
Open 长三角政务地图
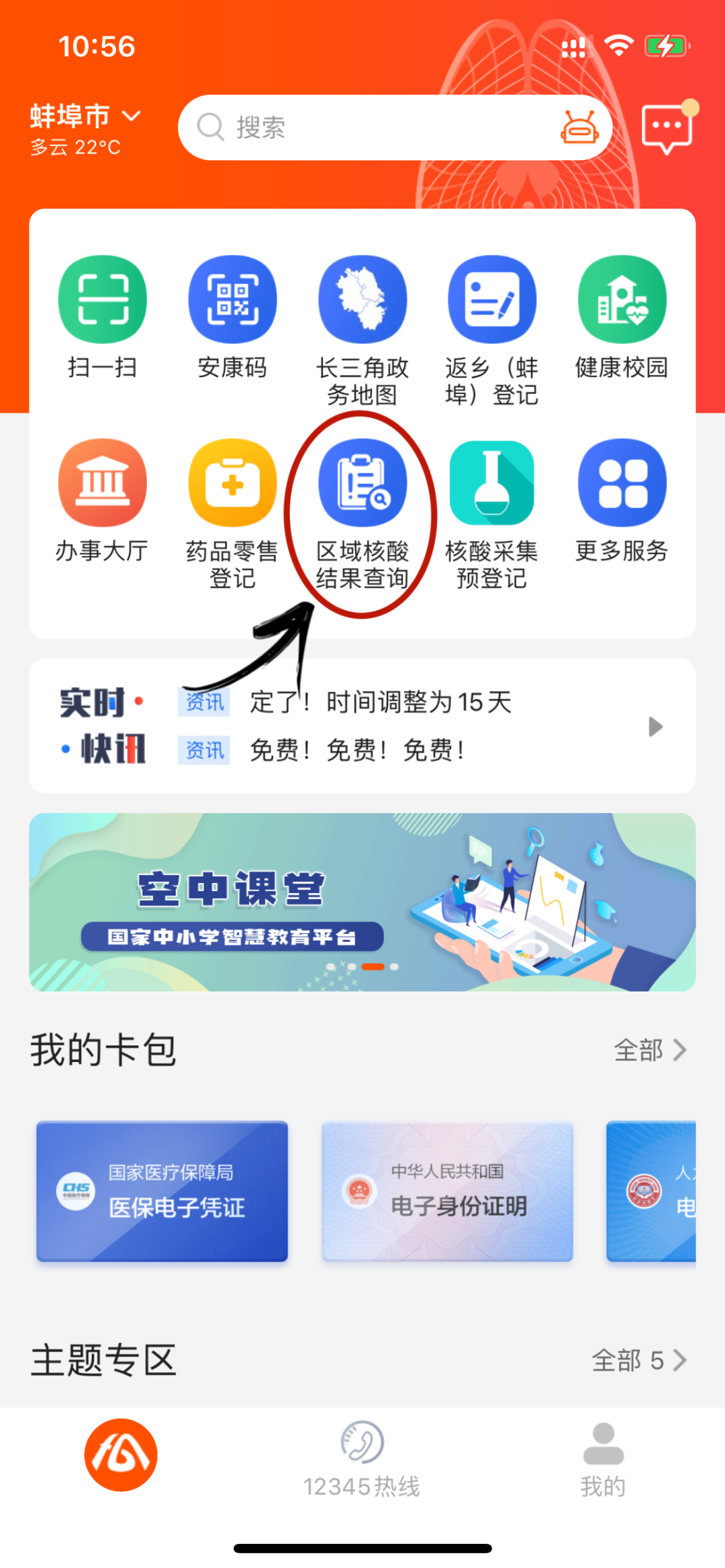pyautogui.click(x=362, y=300)
